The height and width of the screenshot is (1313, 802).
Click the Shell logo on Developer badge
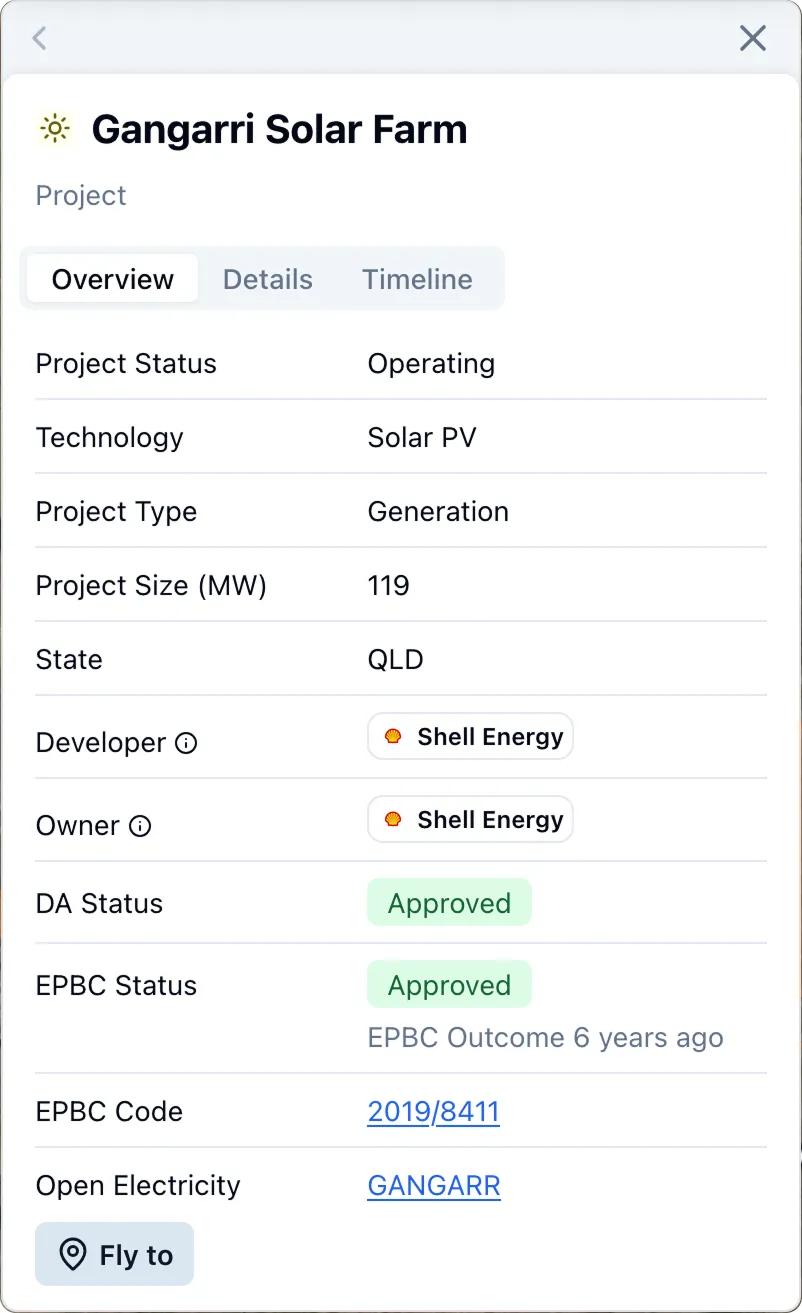[394, 737]
